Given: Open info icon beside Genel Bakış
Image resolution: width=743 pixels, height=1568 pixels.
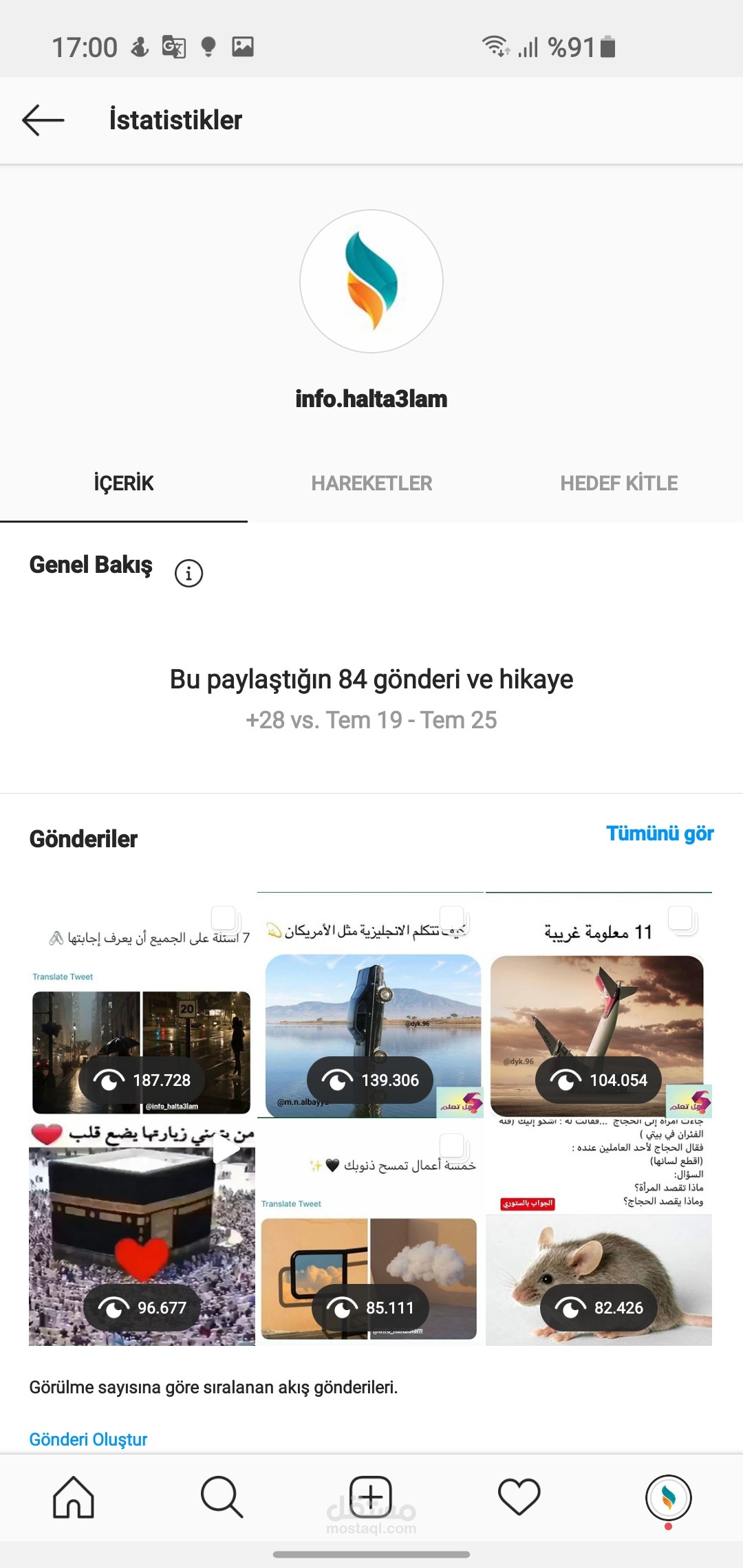Looking at the screenshot, I should click(189, 573).
